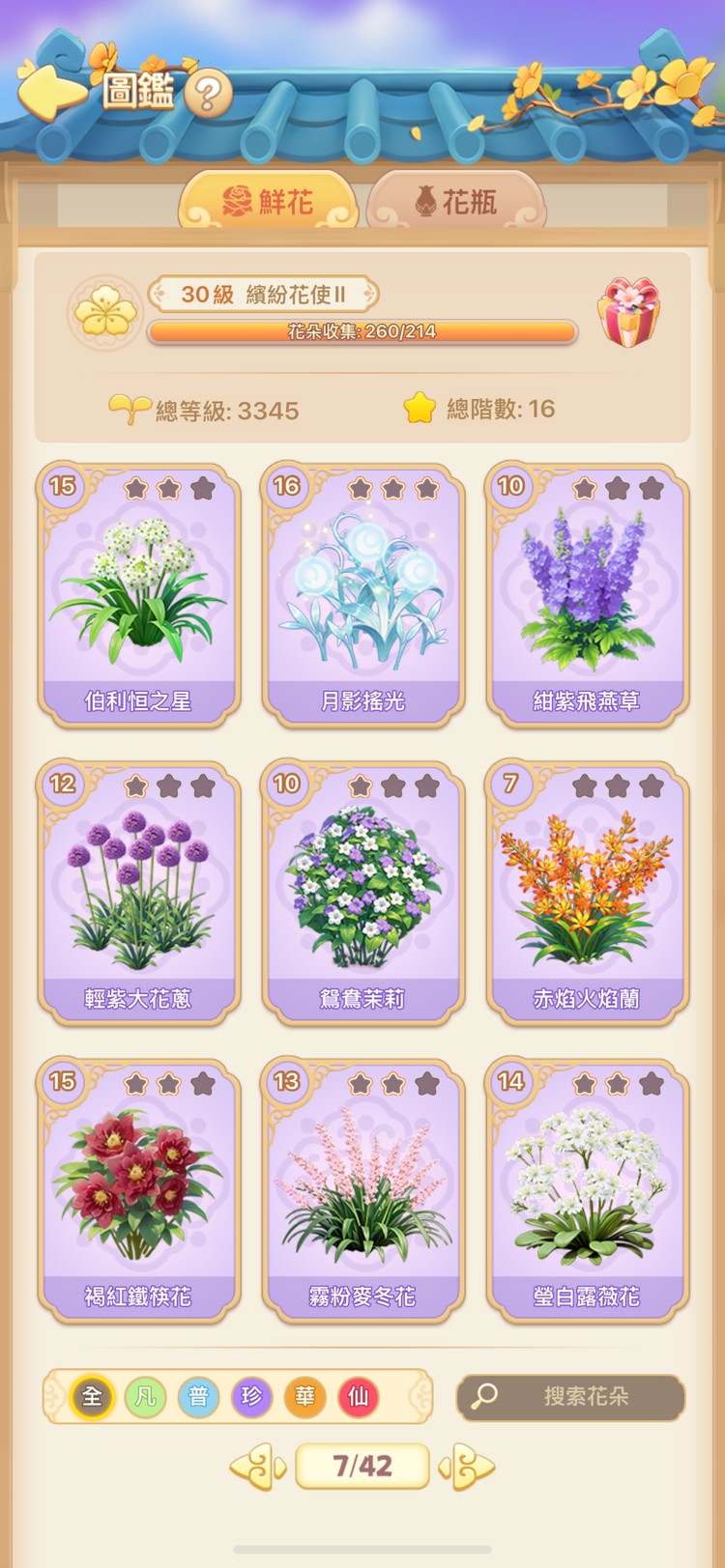The width and height of the screenshot is (725, 1568).
Task: Open the question mark help icon
Action: coord(208,94)
